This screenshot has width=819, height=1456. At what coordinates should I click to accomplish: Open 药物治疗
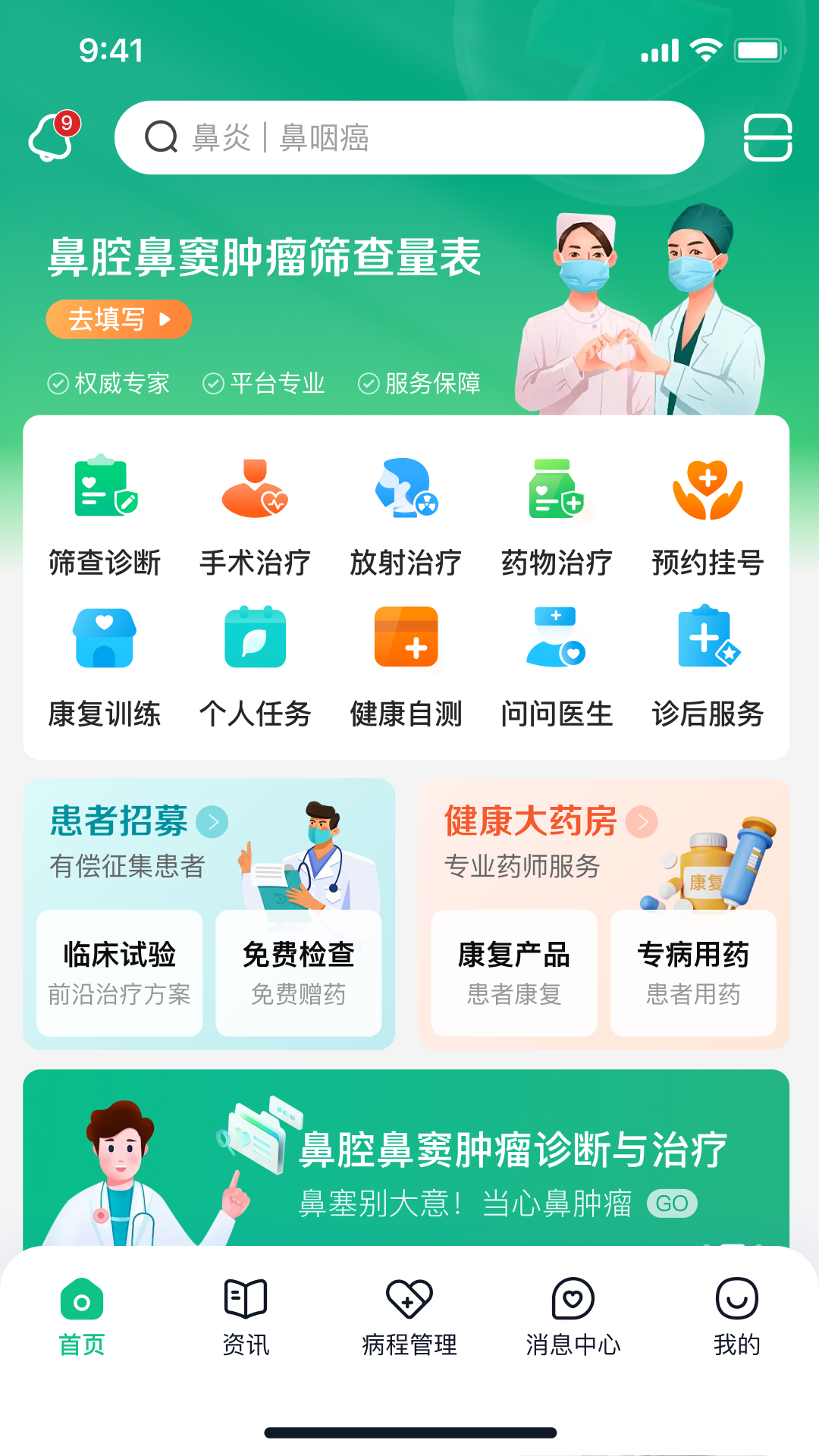(557, 517)
